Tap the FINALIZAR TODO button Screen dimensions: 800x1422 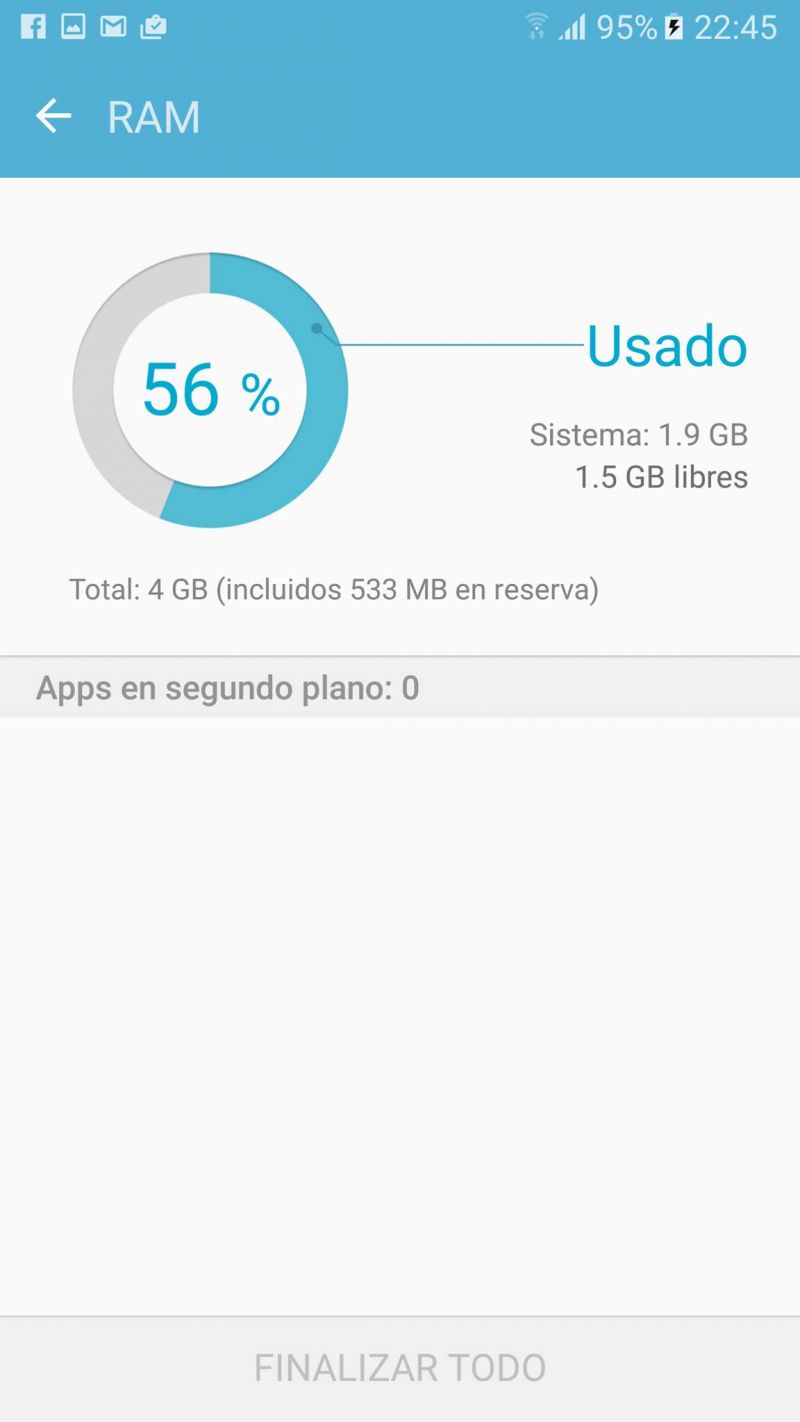pos(400,1367)
